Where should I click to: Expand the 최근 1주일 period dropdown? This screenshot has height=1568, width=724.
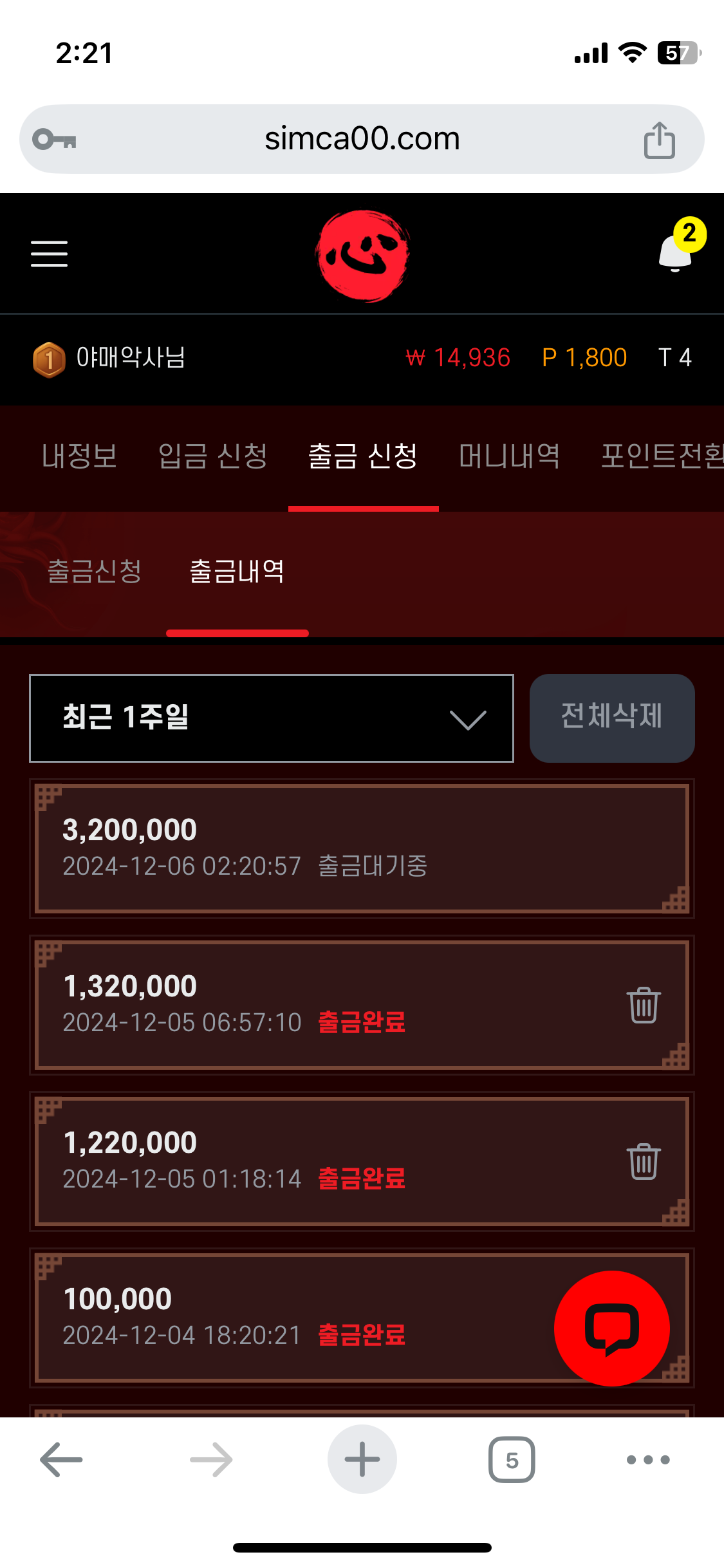pos(271,718)
